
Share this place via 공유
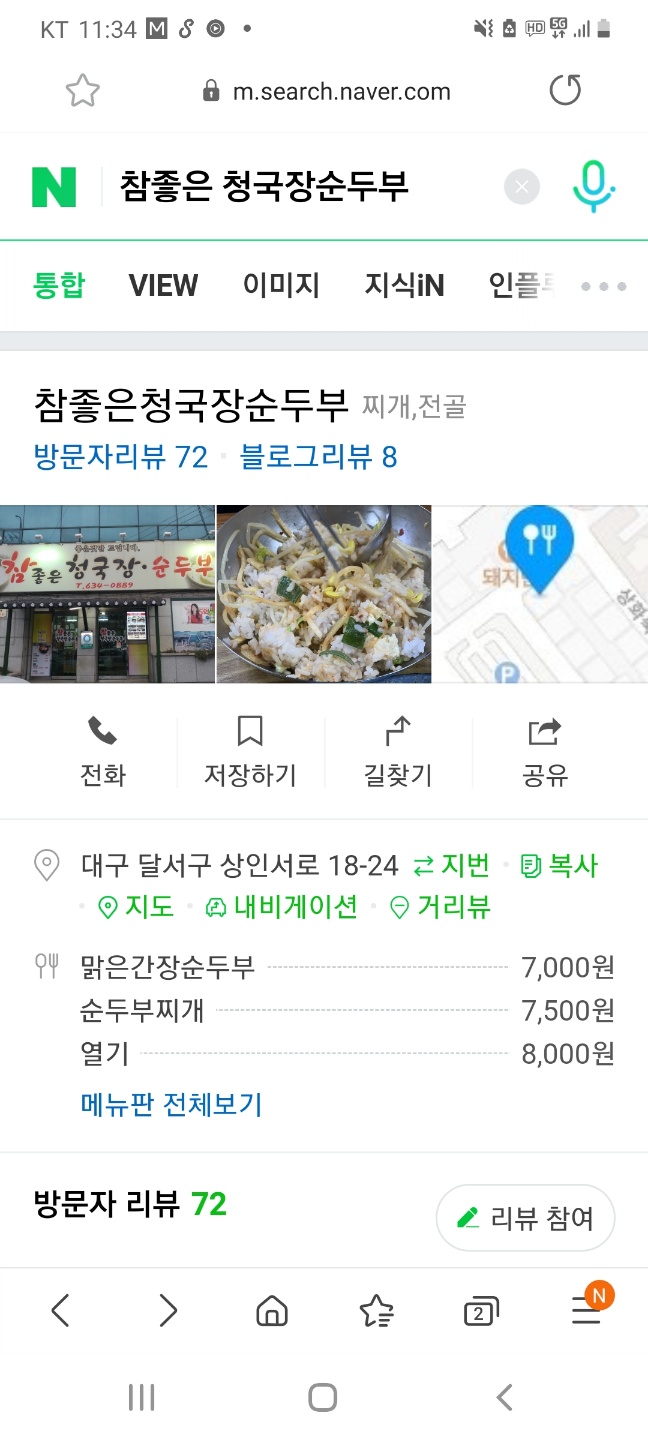545,752
